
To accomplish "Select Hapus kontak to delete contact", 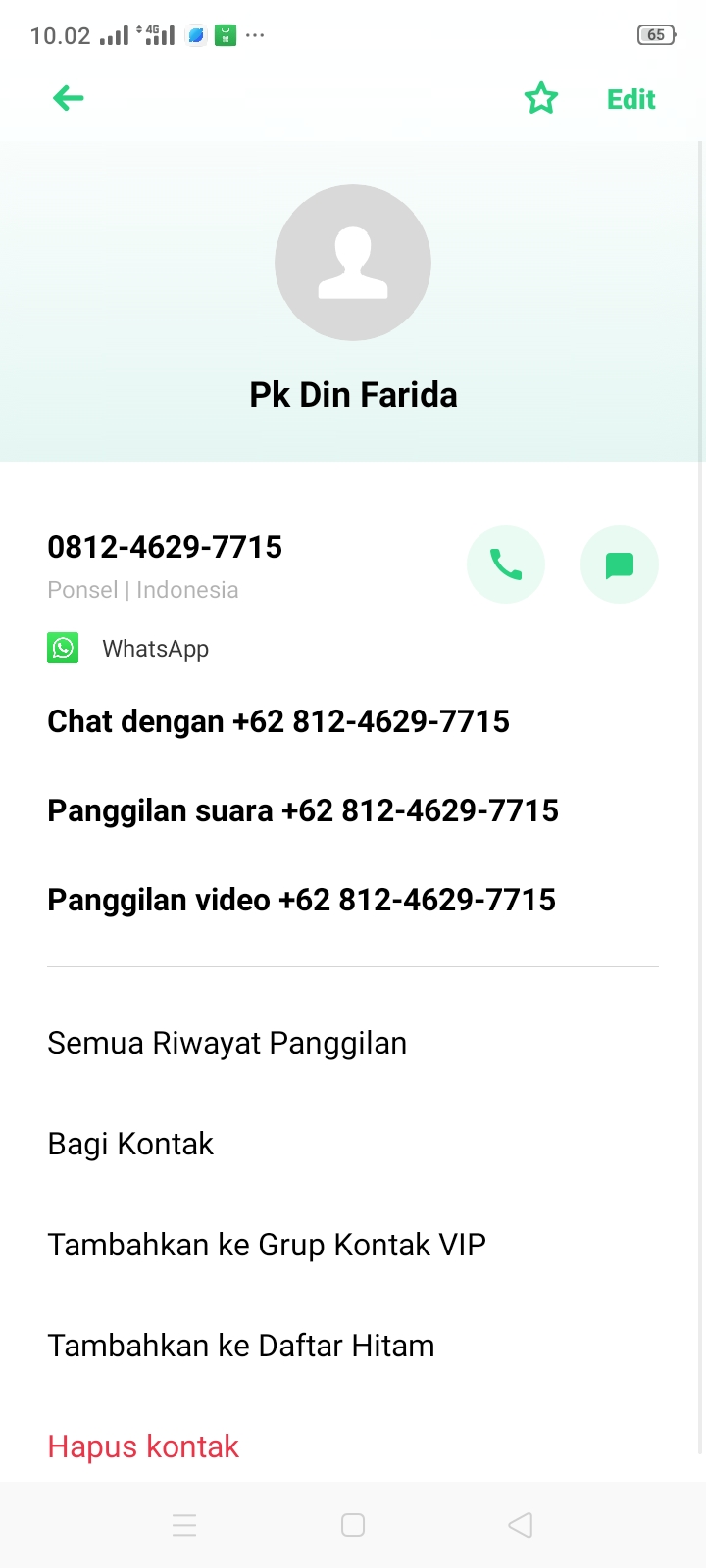I will [x=142, y=1445].
